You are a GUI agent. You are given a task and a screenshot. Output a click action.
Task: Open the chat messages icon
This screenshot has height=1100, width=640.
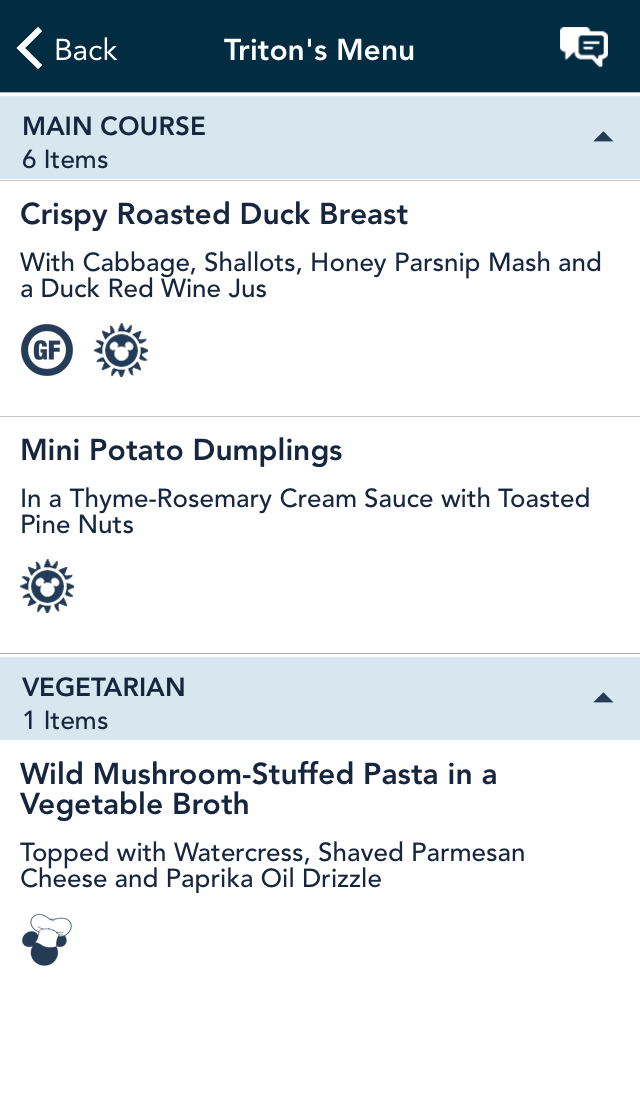click(x=583, y=48)
